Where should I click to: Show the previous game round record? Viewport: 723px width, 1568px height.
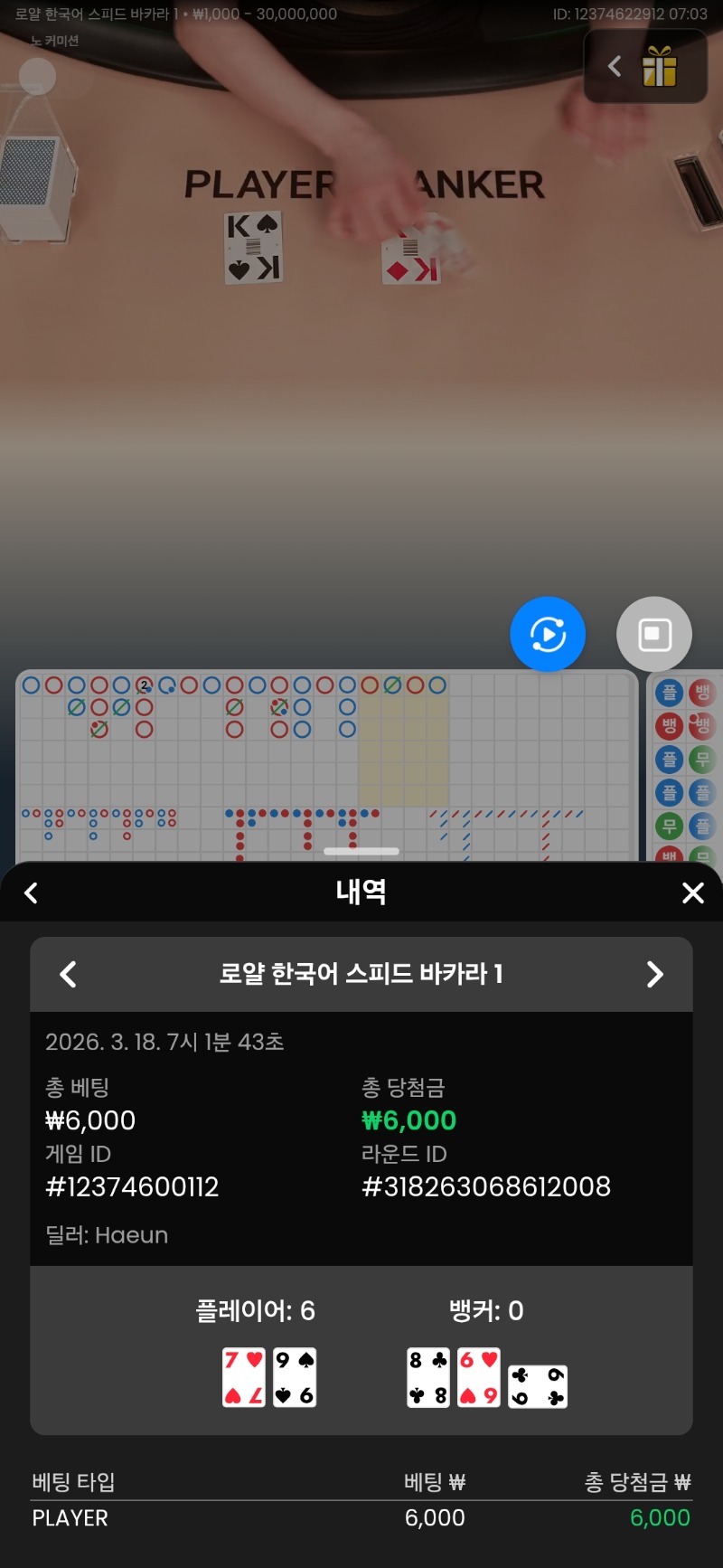point(68,974)
